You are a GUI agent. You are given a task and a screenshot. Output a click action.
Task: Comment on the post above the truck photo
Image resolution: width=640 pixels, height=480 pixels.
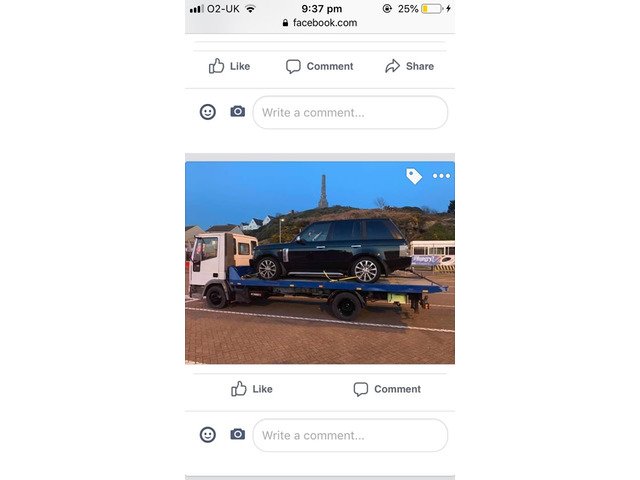319,66
